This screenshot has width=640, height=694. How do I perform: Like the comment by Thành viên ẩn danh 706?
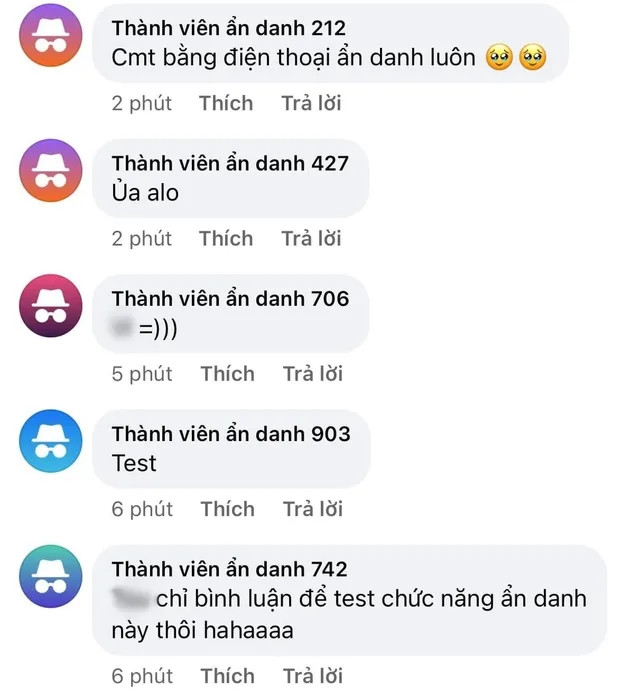227,374
